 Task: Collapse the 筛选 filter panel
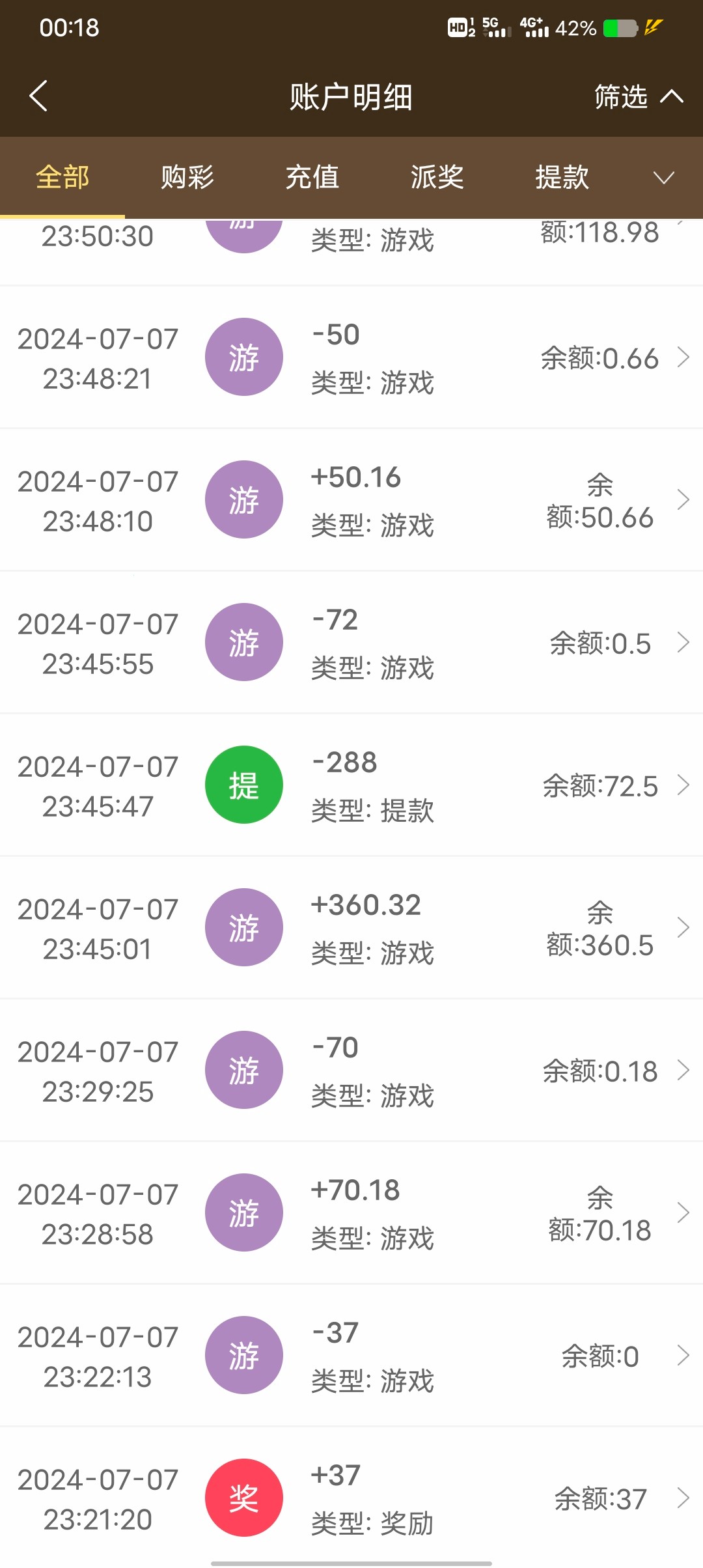(638, 97)
